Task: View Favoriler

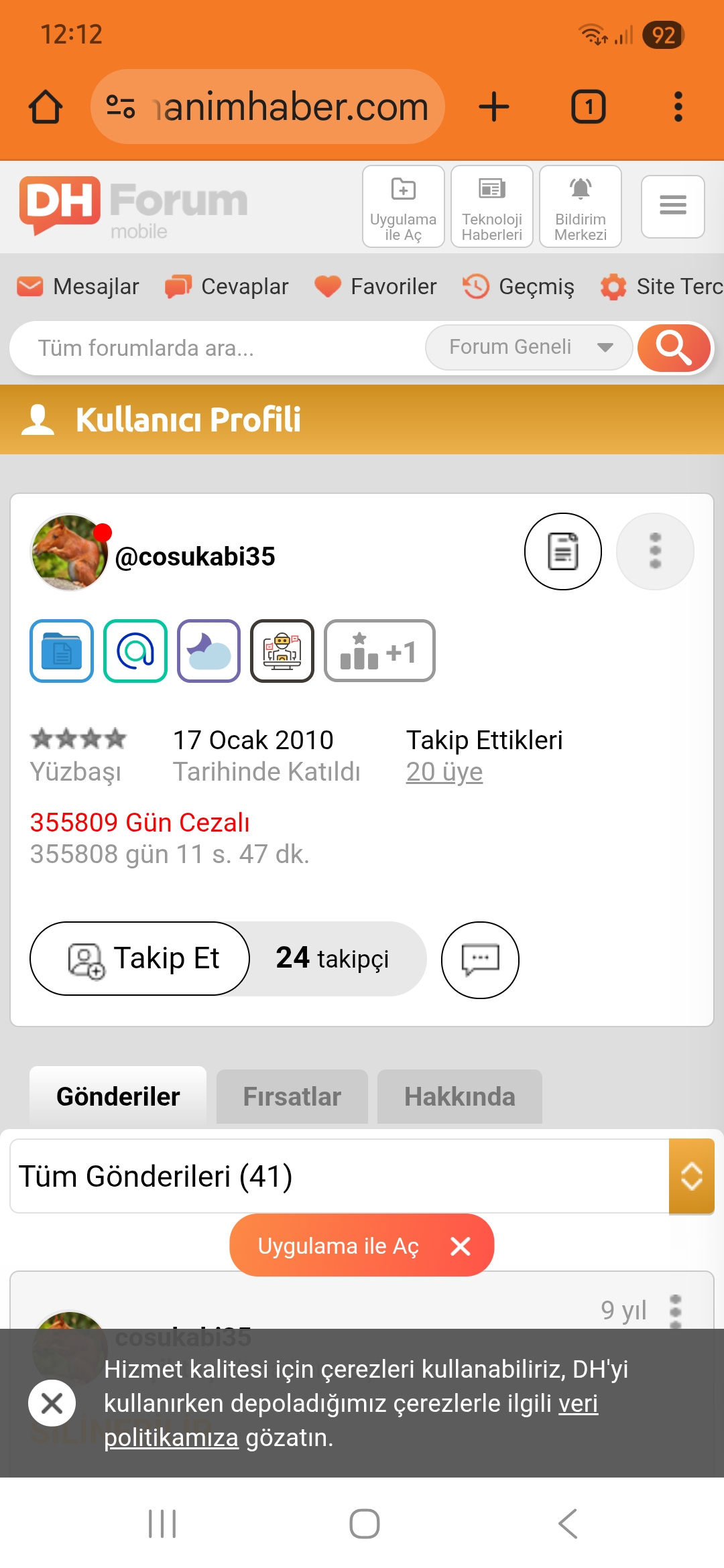Action: point(375,287)
